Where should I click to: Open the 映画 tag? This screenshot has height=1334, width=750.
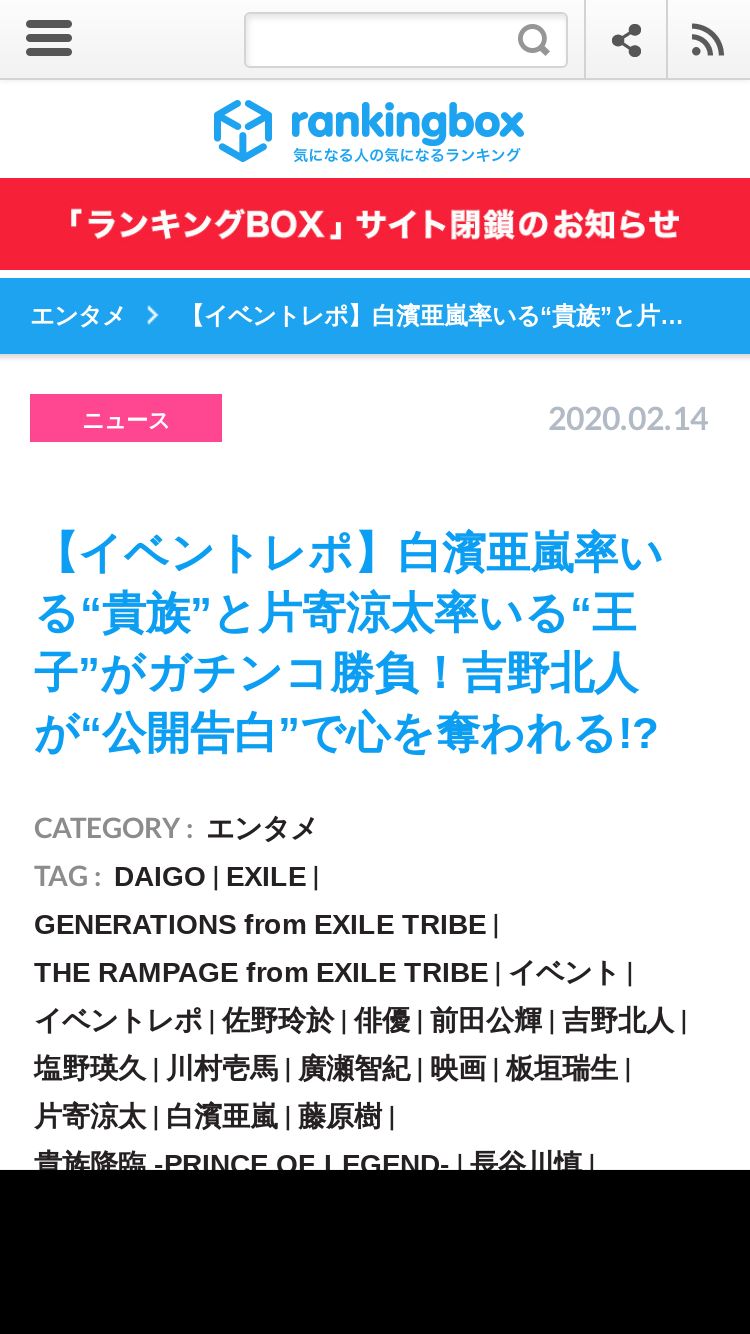tap(458, 1068)
